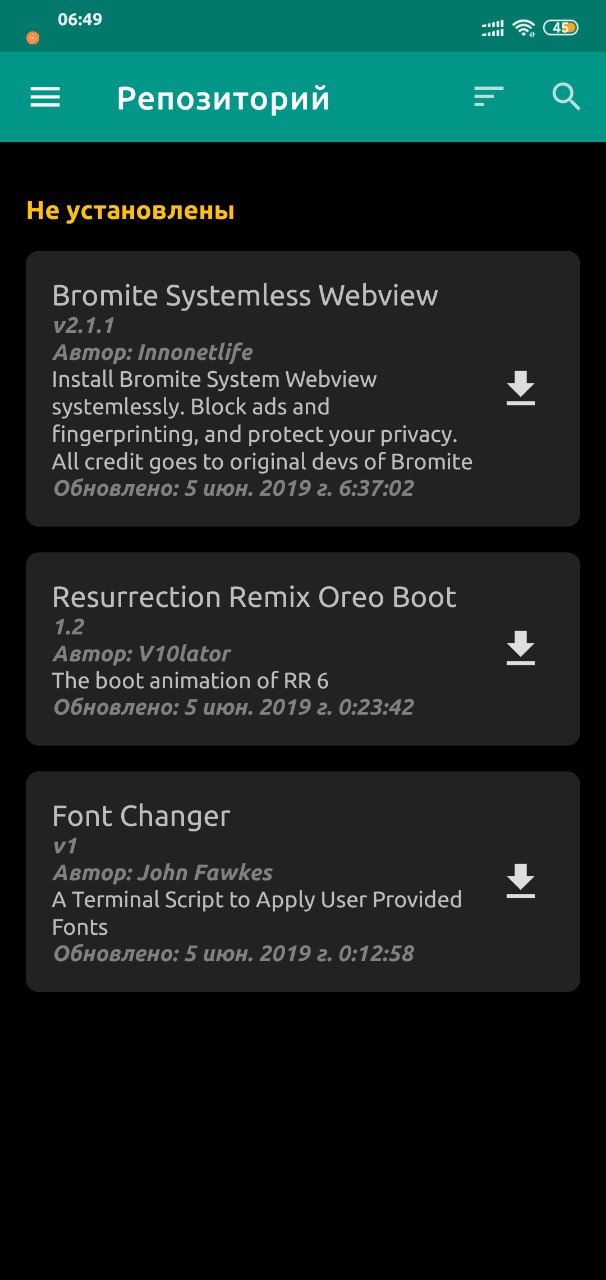606x1280 pixels.
Task: Open Resurrection Remix Oreo Boot card
Action: (x=303, y=649)
